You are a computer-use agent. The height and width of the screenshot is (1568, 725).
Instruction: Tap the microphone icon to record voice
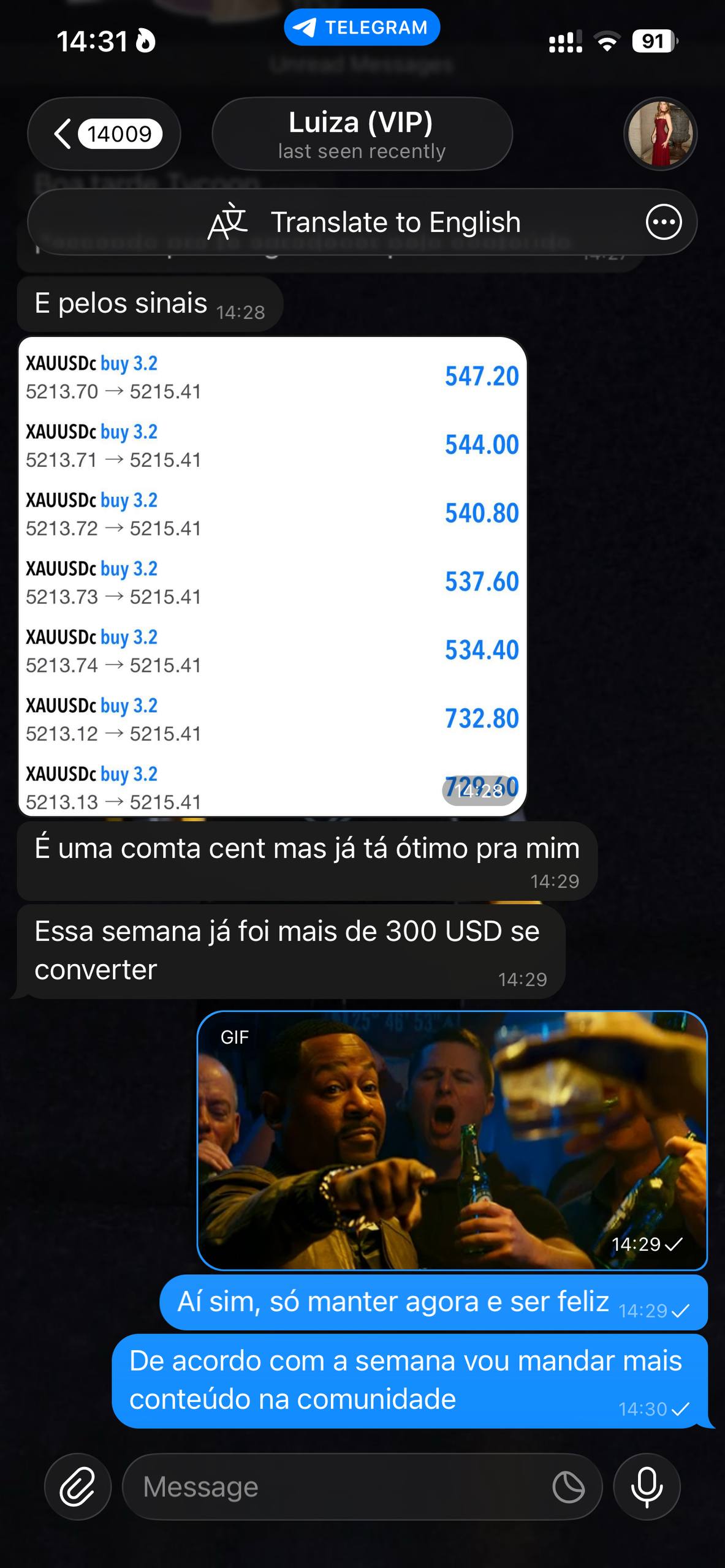pos(648,1486)
